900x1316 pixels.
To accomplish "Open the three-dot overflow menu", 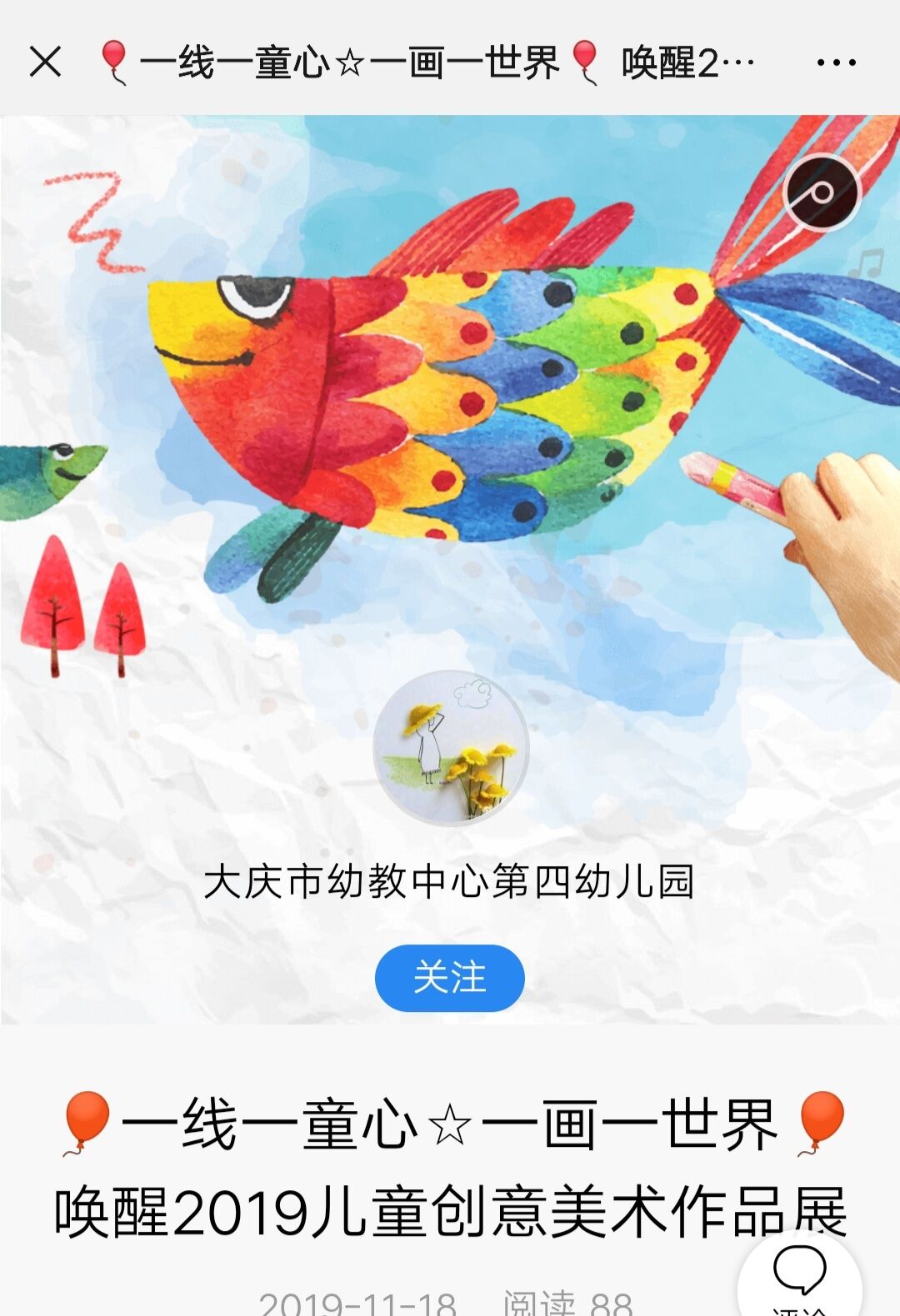I will pyautogui.click(x=836, y=62).
